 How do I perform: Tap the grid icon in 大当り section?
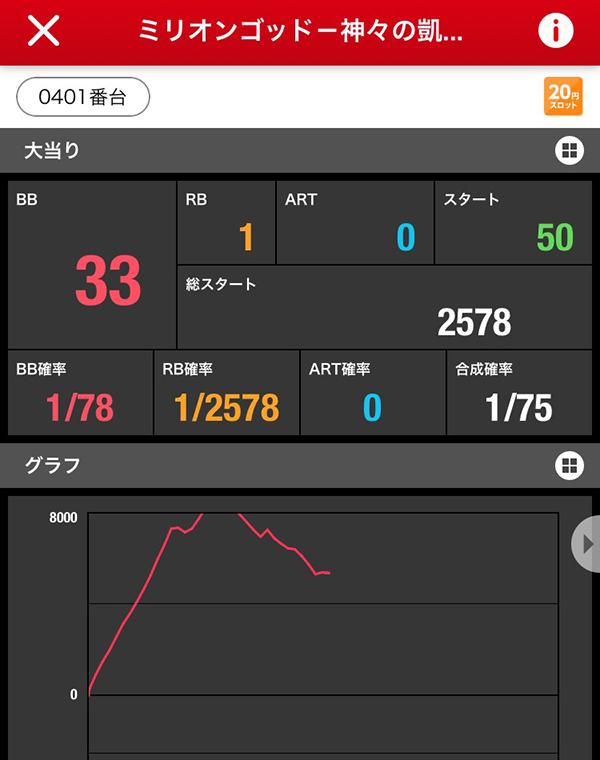568,151
